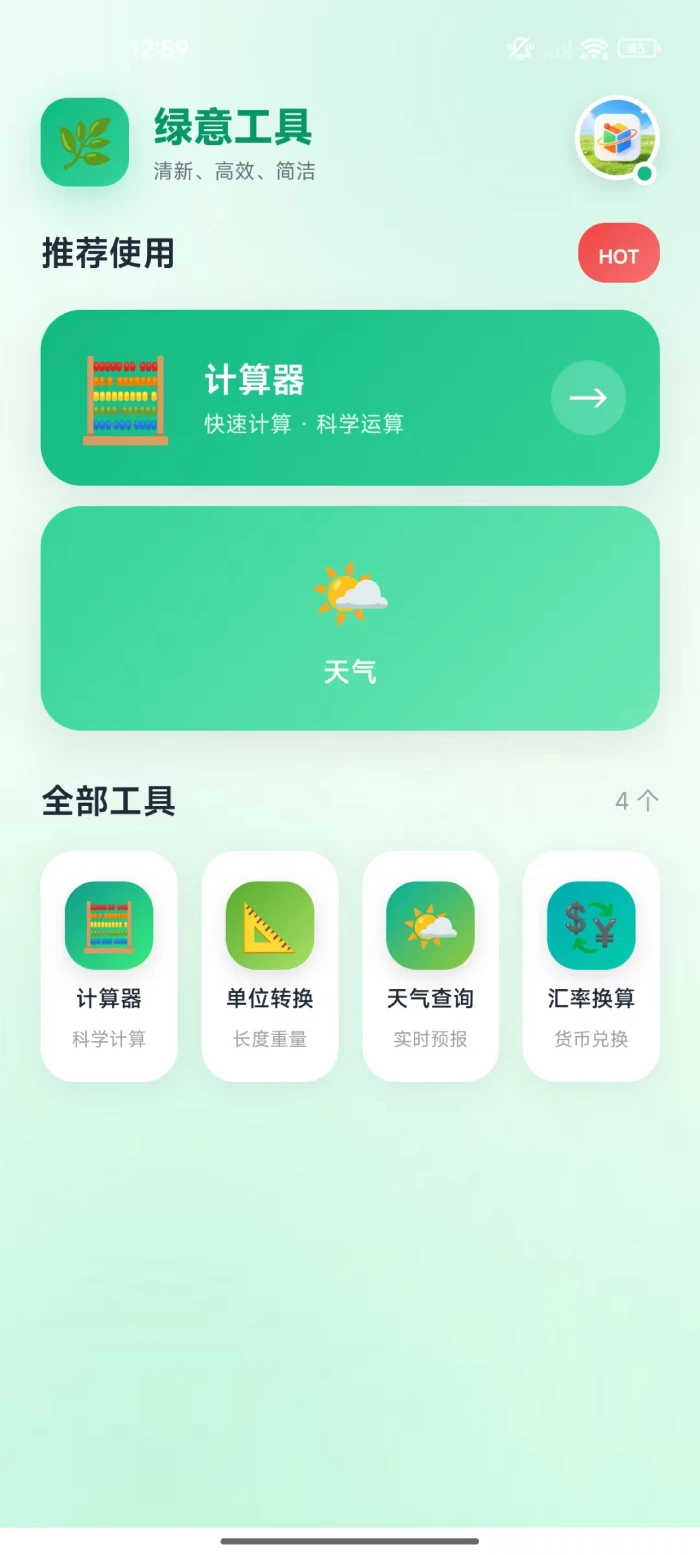
Task: Open the 天气 recommended card
Action: [x=349, y=617]
